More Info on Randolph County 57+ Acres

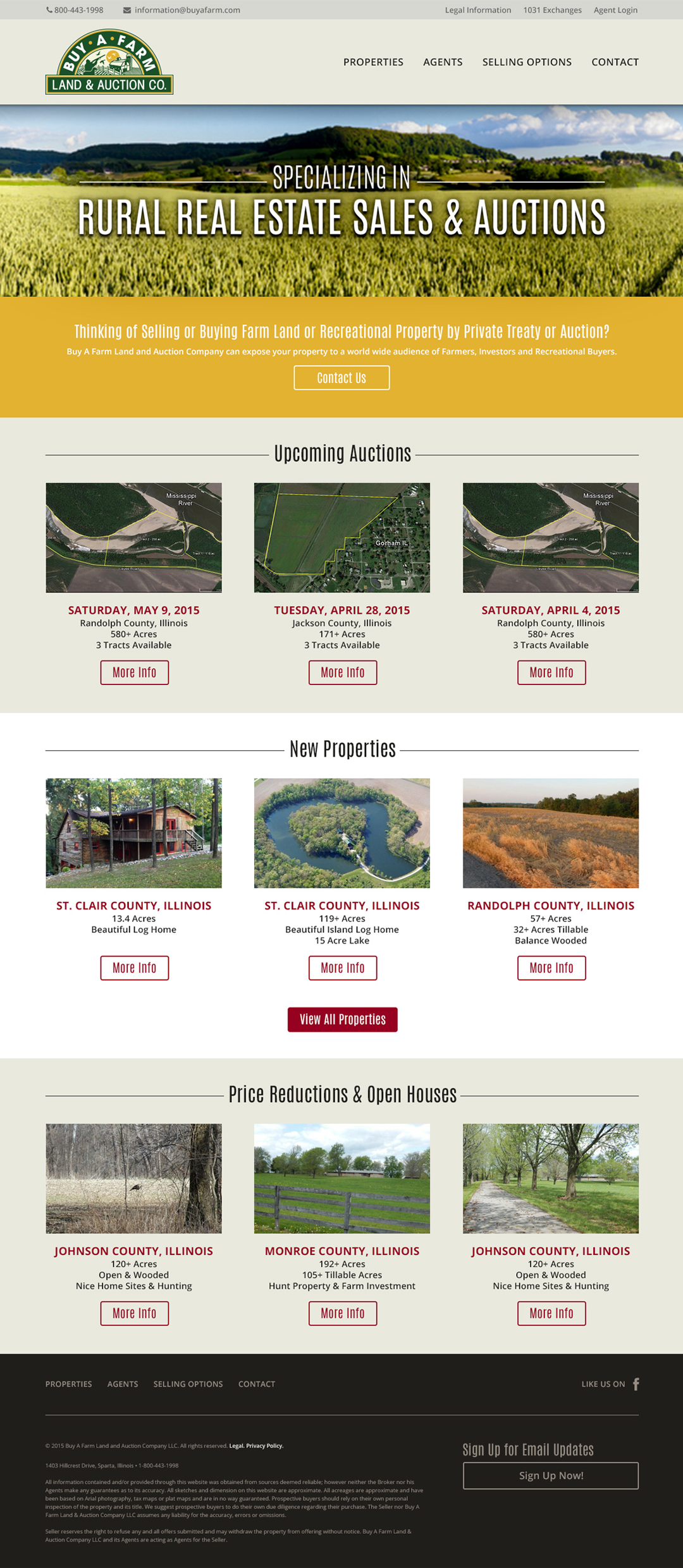click(x=551, y=968)
